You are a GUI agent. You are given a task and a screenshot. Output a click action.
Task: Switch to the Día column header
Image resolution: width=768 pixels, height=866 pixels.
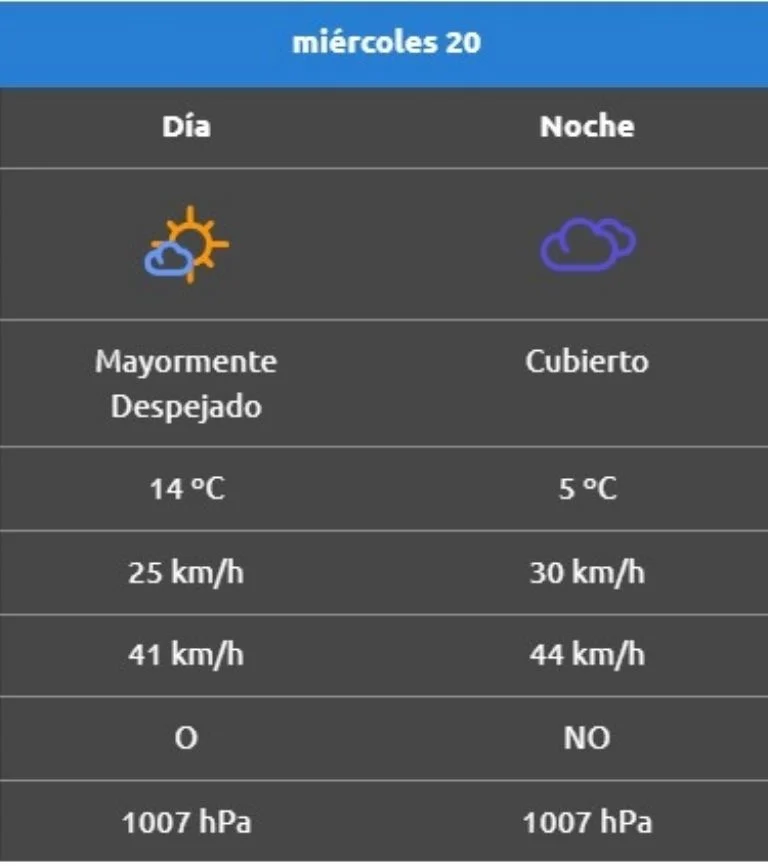point(187,126)
